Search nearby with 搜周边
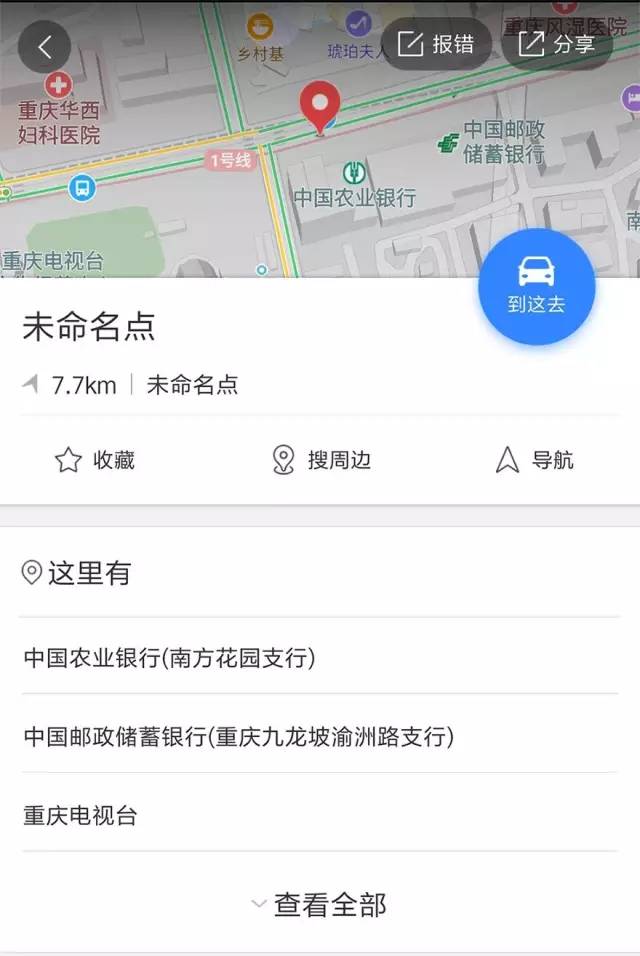Image resolution: width=640 pixels, height=956 pixels. pyautogui.click(x=321, y=460)
